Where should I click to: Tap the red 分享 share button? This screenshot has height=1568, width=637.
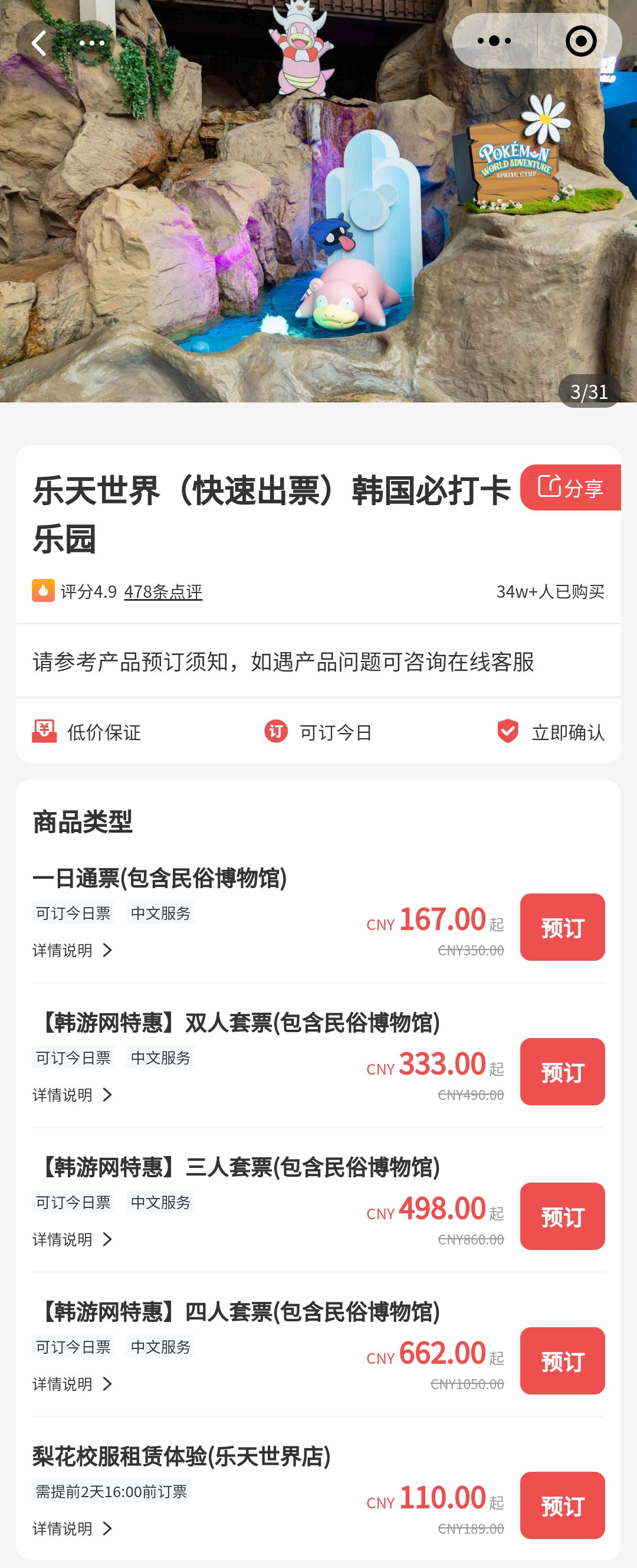[x=570, y=487]
